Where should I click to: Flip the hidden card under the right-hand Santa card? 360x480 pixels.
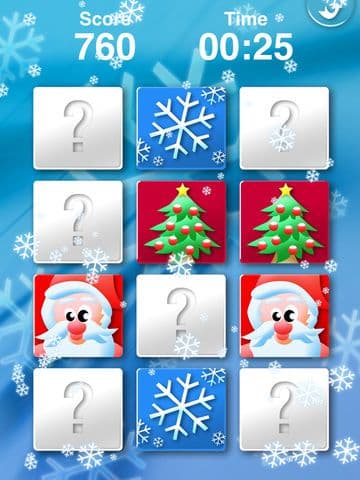pos(284,409)
